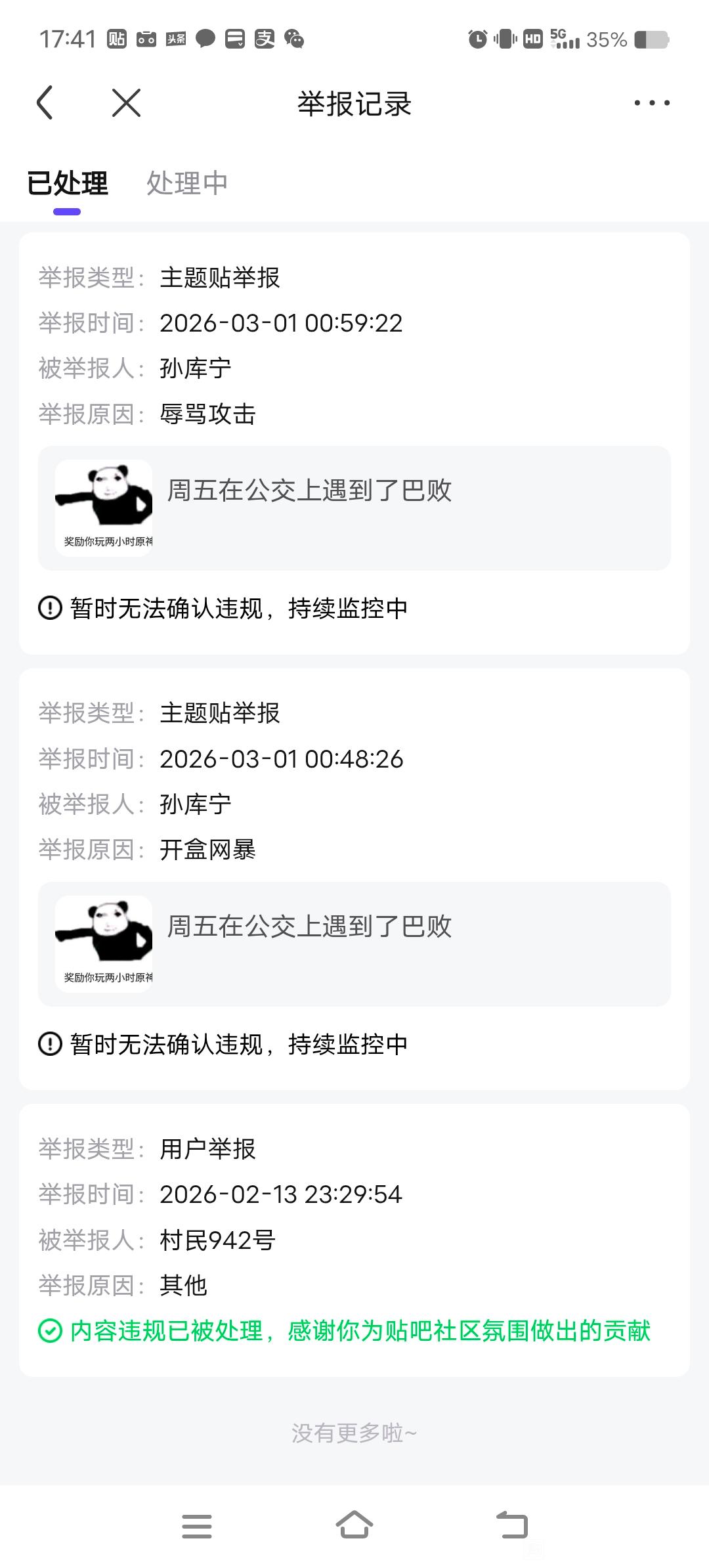
Task: Switch to the 处理中 tab
Action: click(187, 183)
